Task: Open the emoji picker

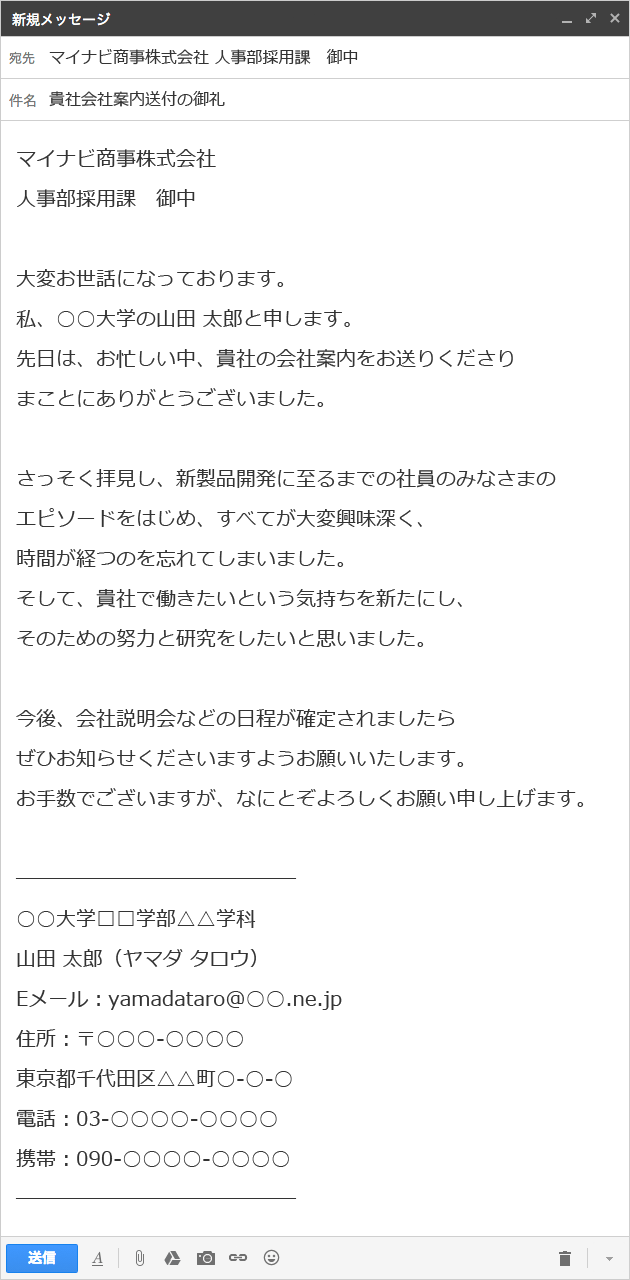Action: [x=271, y=1258]
